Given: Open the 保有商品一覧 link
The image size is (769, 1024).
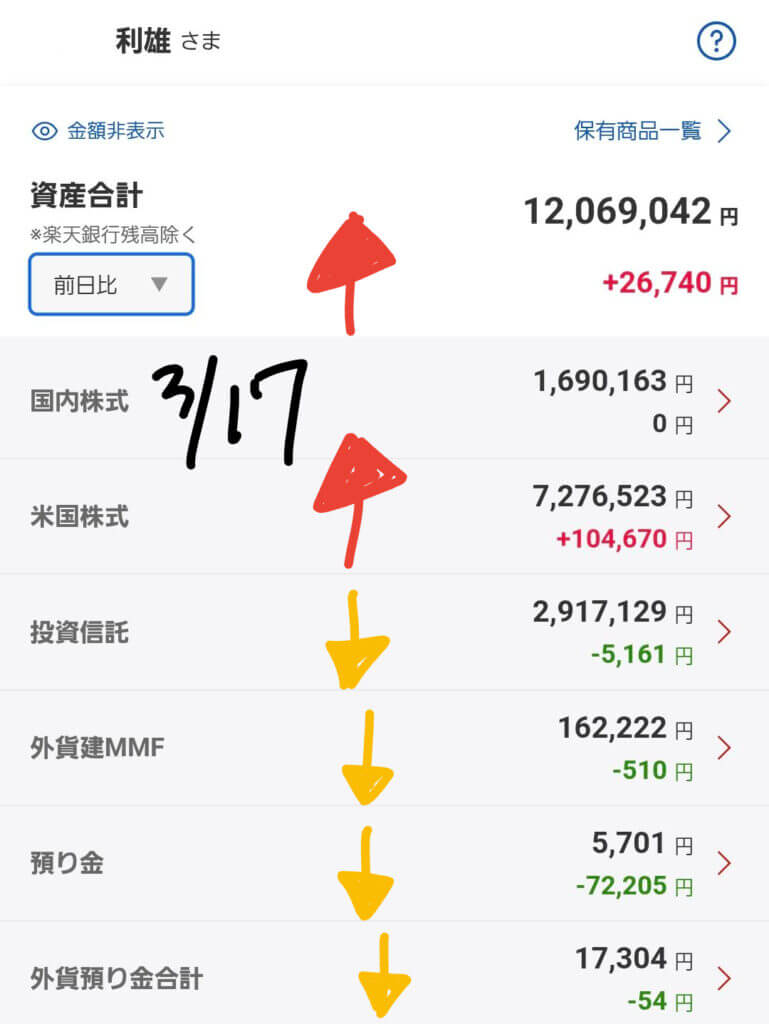Looking at the screenshot, I should point(653,131).
